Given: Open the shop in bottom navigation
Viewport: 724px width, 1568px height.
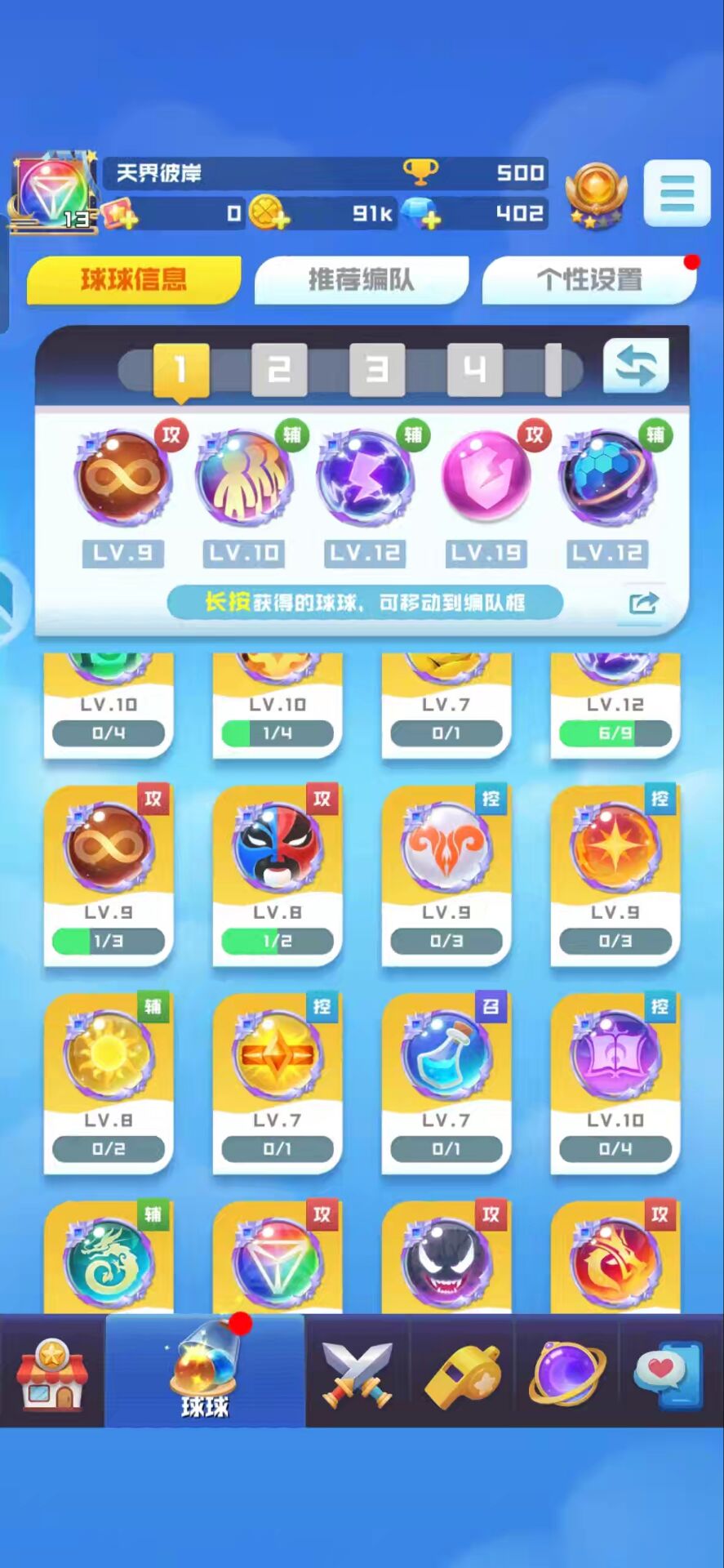Looking at the screenshot, I should click(x=51, y=1374).
